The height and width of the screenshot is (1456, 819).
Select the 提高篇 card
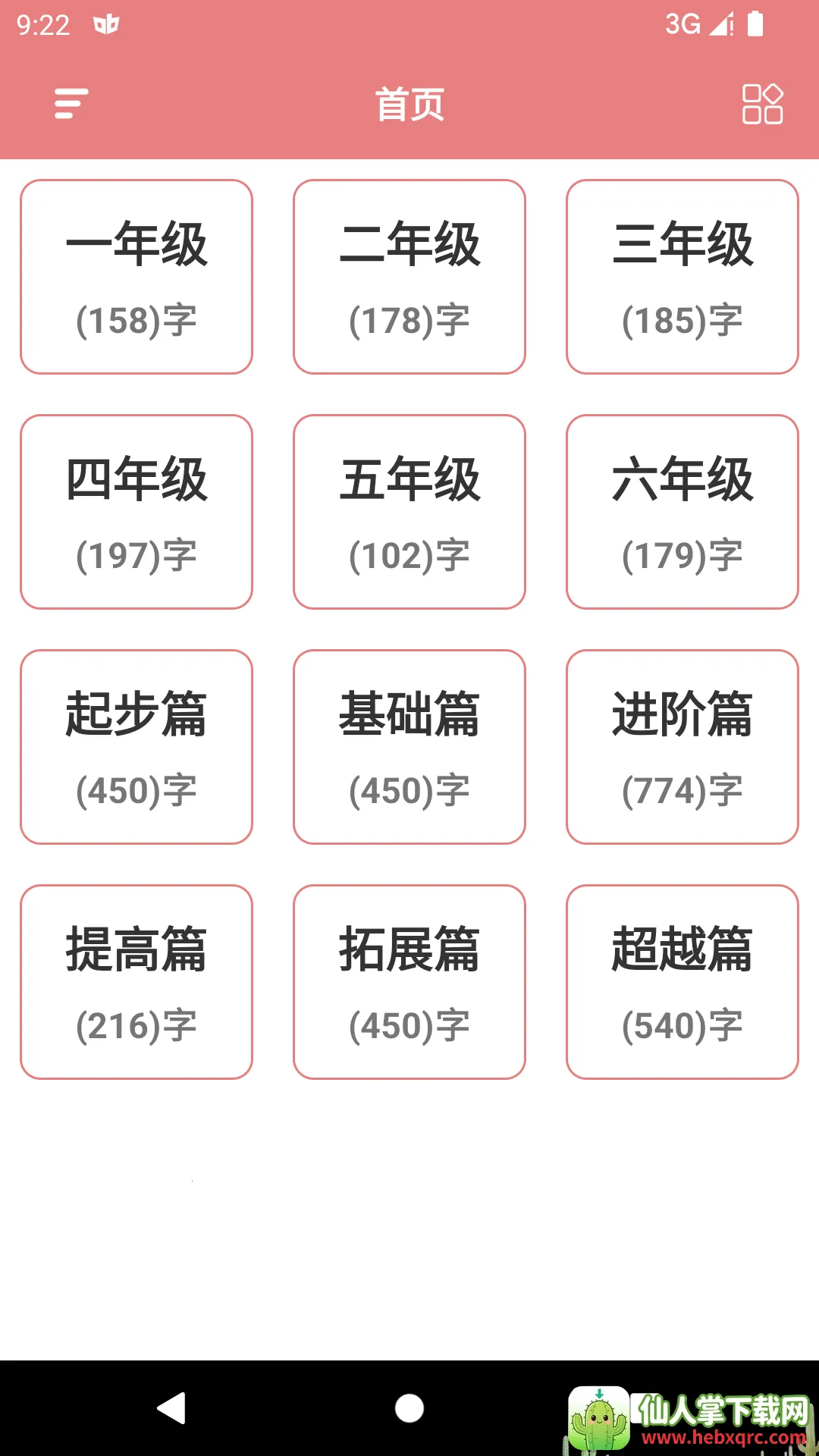click(x=136, y=982)
